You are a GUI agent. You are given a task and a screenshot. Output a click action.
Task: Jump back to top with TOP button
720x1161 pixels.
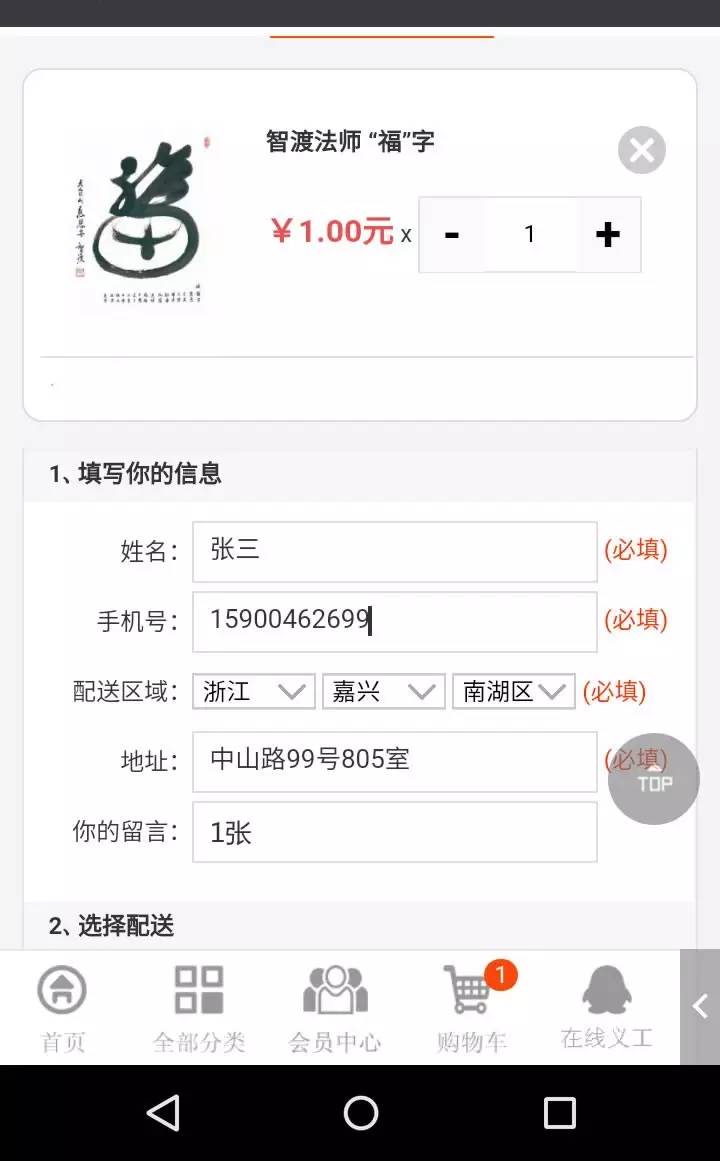click(653, 780)
